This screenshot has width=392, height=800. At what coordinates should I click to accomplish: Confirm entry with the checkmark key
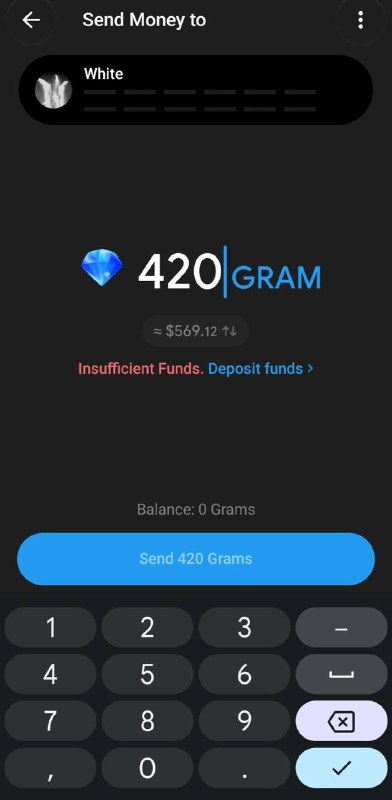[x=341, y=768]
